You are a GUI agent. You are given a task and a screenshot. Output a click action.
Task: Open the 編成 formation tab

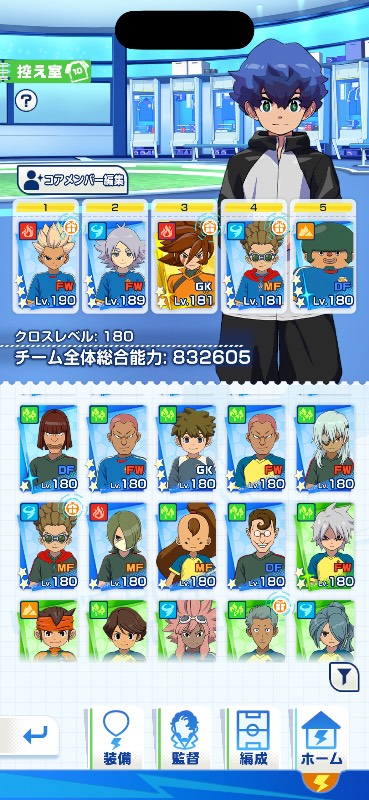[x=254, y=737]
